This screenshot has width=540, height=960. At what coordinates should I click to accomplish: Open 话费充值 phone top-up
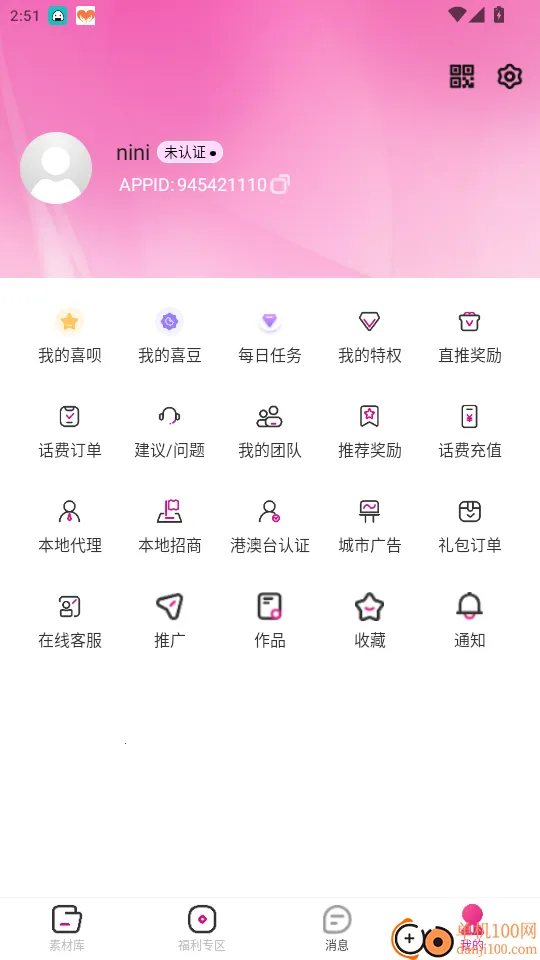pos(470,432)
